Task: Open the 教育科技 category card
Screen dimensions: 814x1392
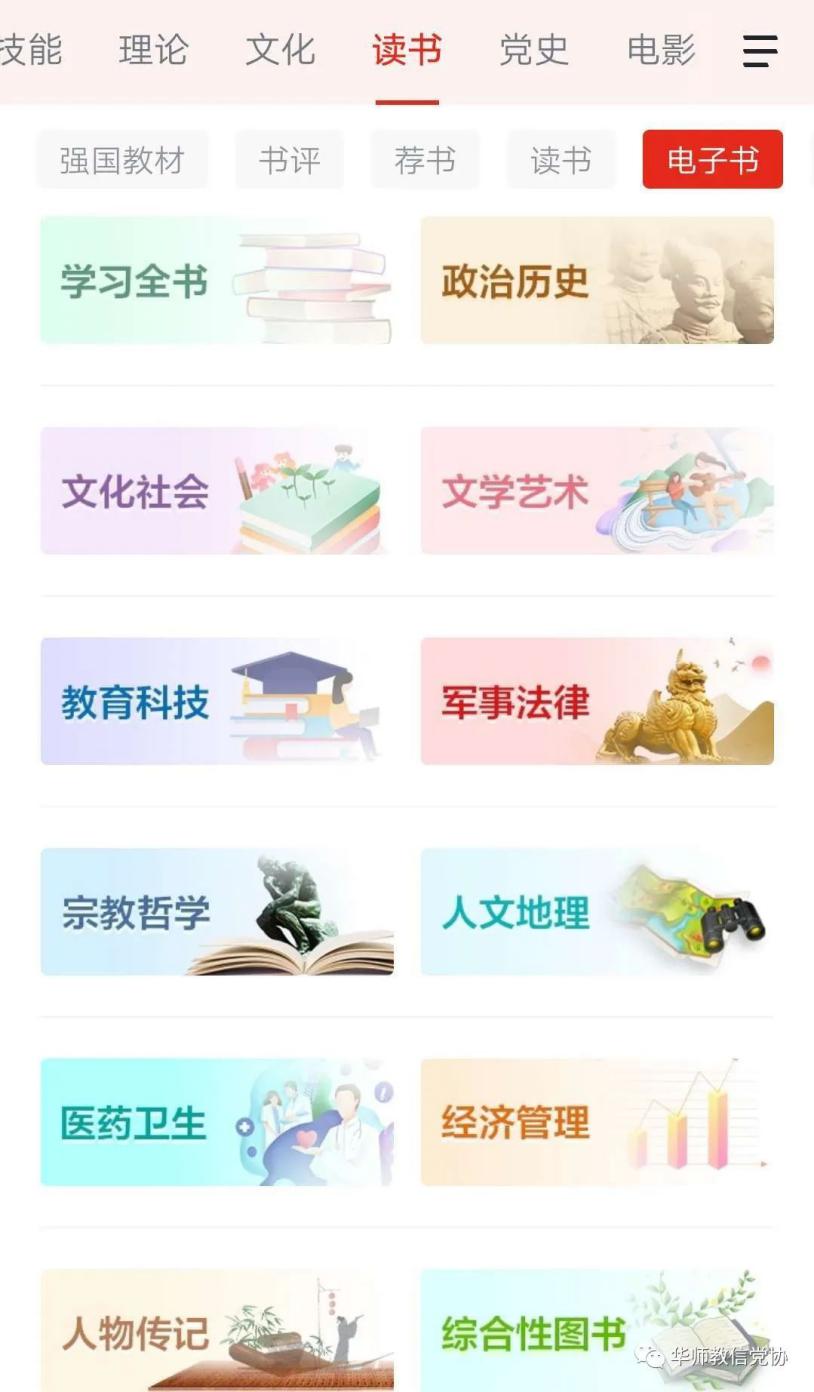Action: 216,702
